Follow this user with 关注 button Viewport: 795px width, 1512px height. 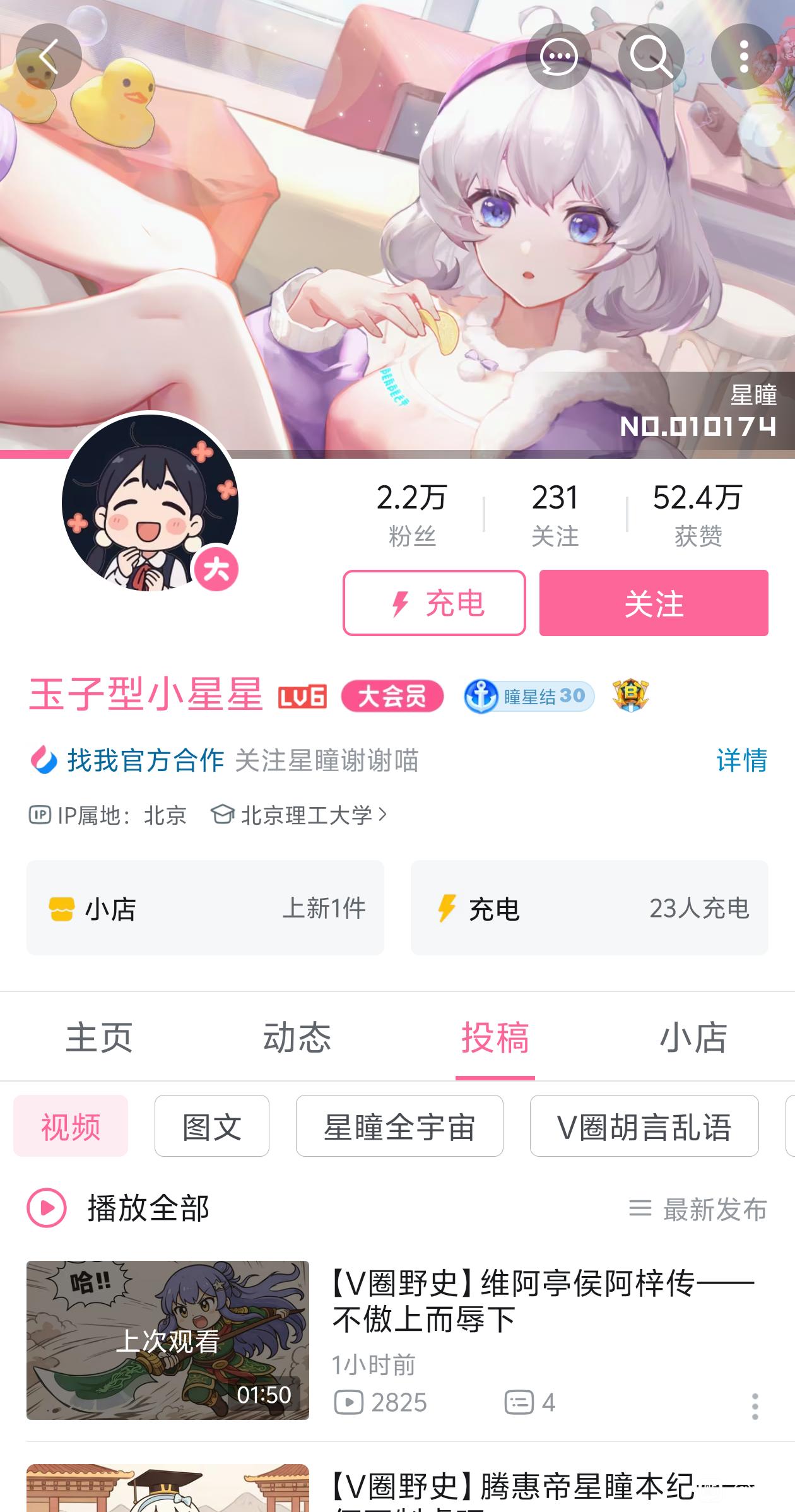pos(653,603)
